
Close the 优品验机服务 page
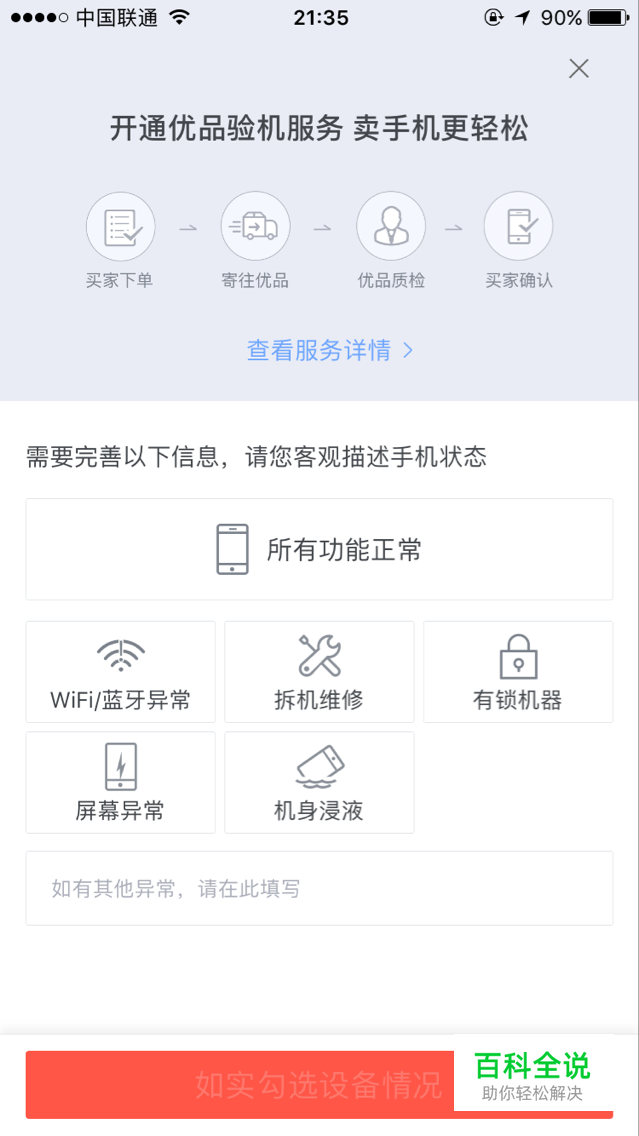point(578,69)
